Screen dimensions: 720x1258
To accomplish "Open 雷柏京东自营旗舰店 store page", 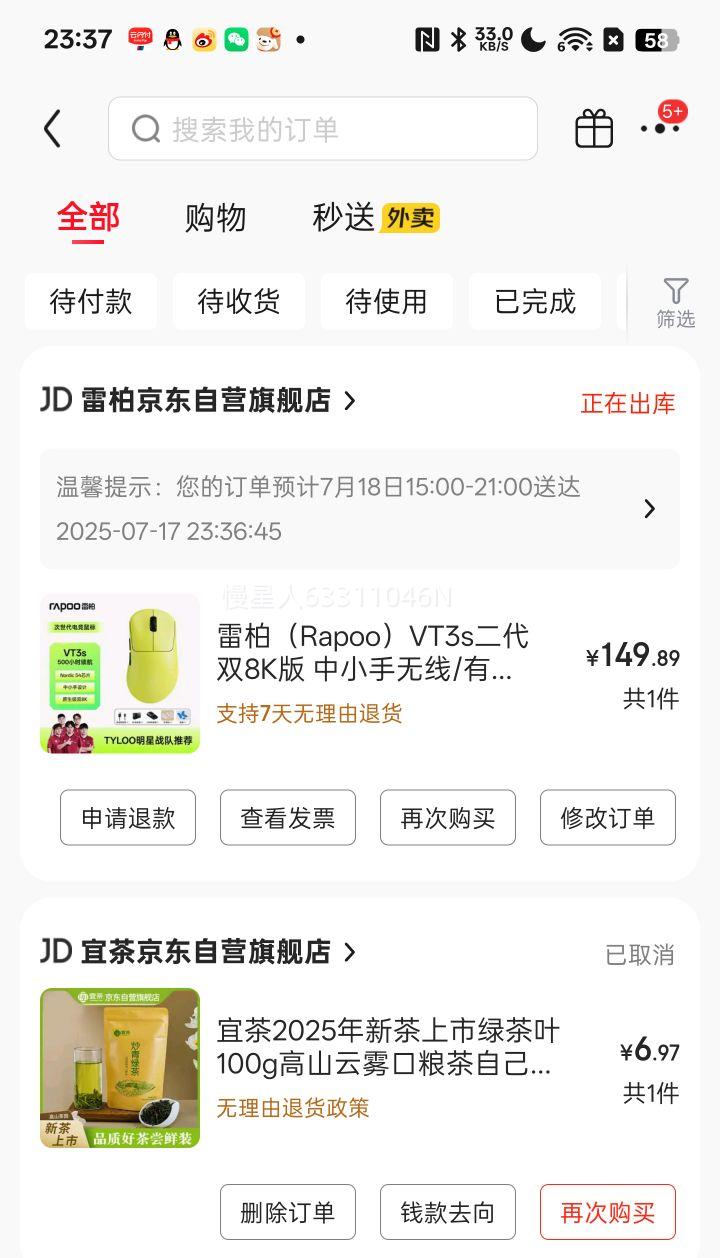I will coord(198,401).
